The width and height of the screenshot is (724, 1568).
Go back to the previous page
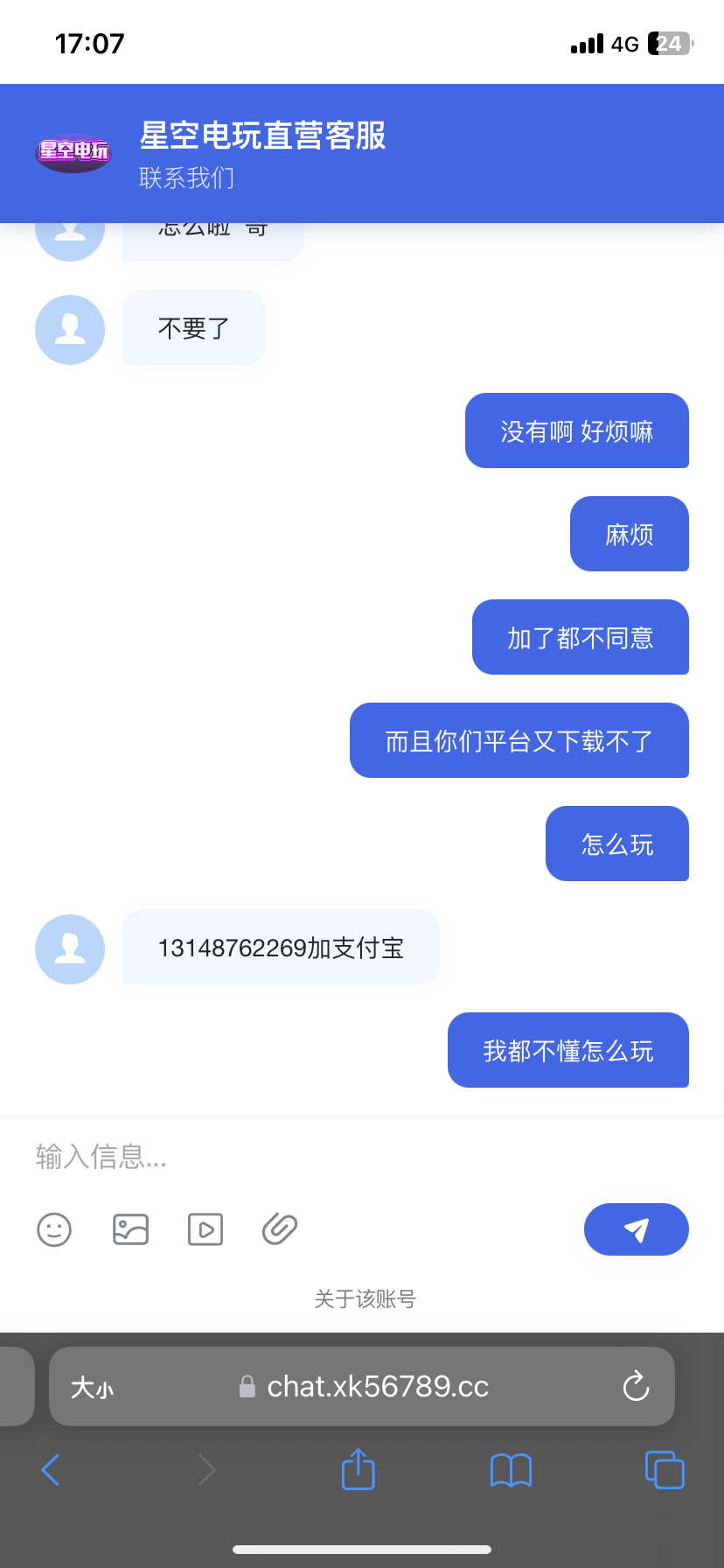(51, 1470)
